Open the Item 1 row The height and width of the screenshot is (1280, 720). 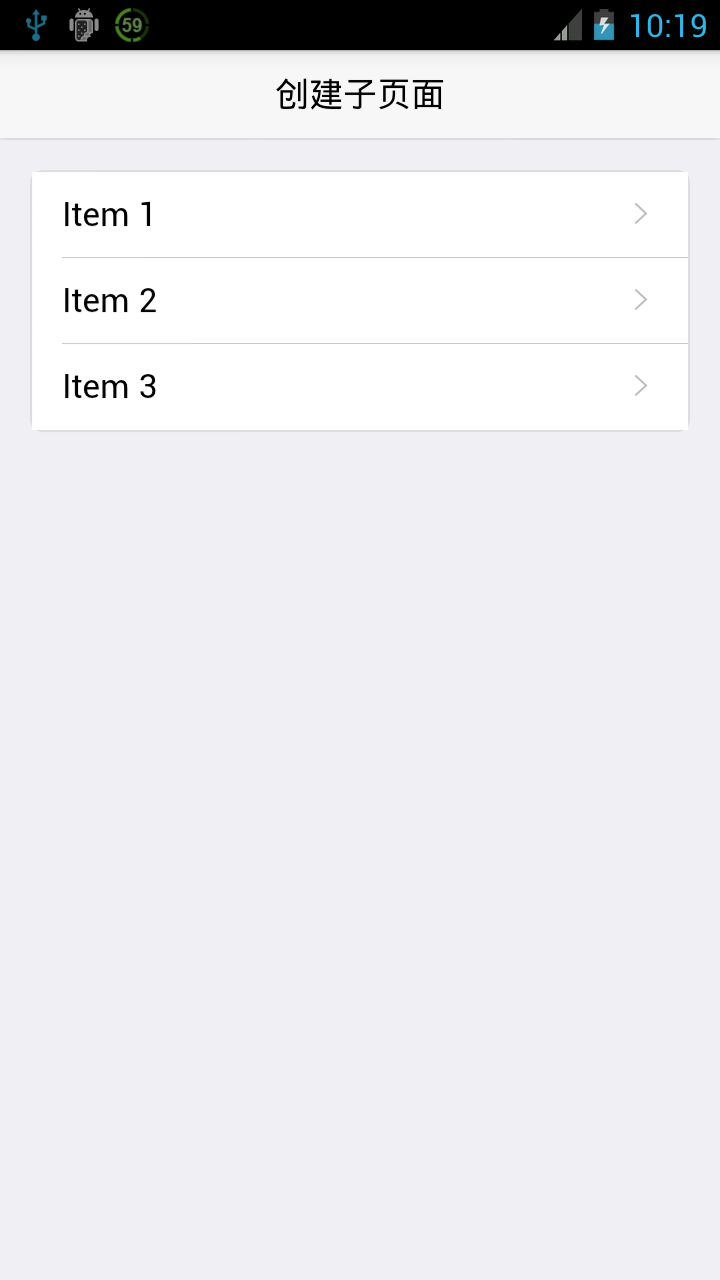pyautogui.click(x=360, y=215)
